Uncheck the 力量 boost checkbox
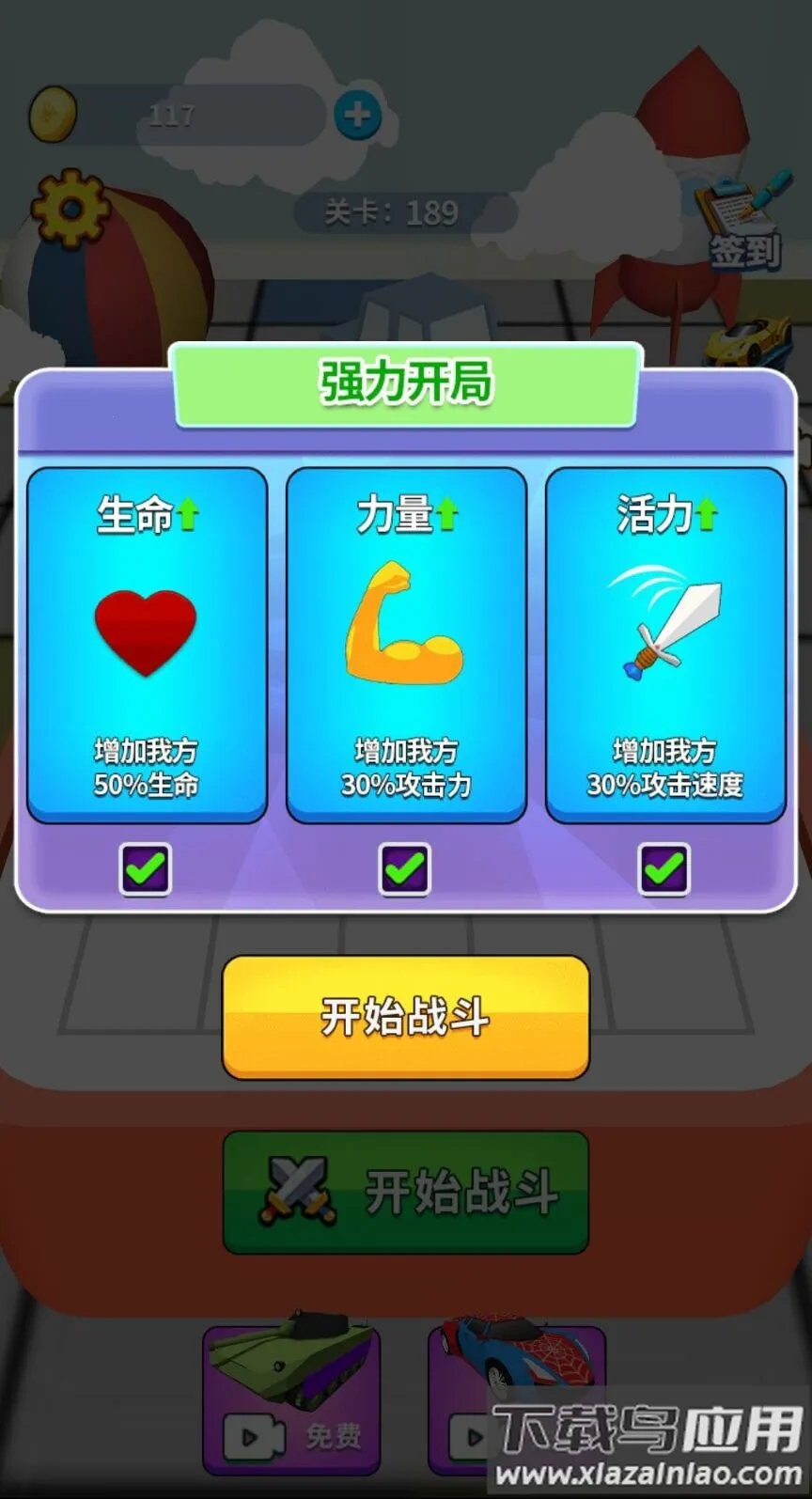 coord(405,868)
